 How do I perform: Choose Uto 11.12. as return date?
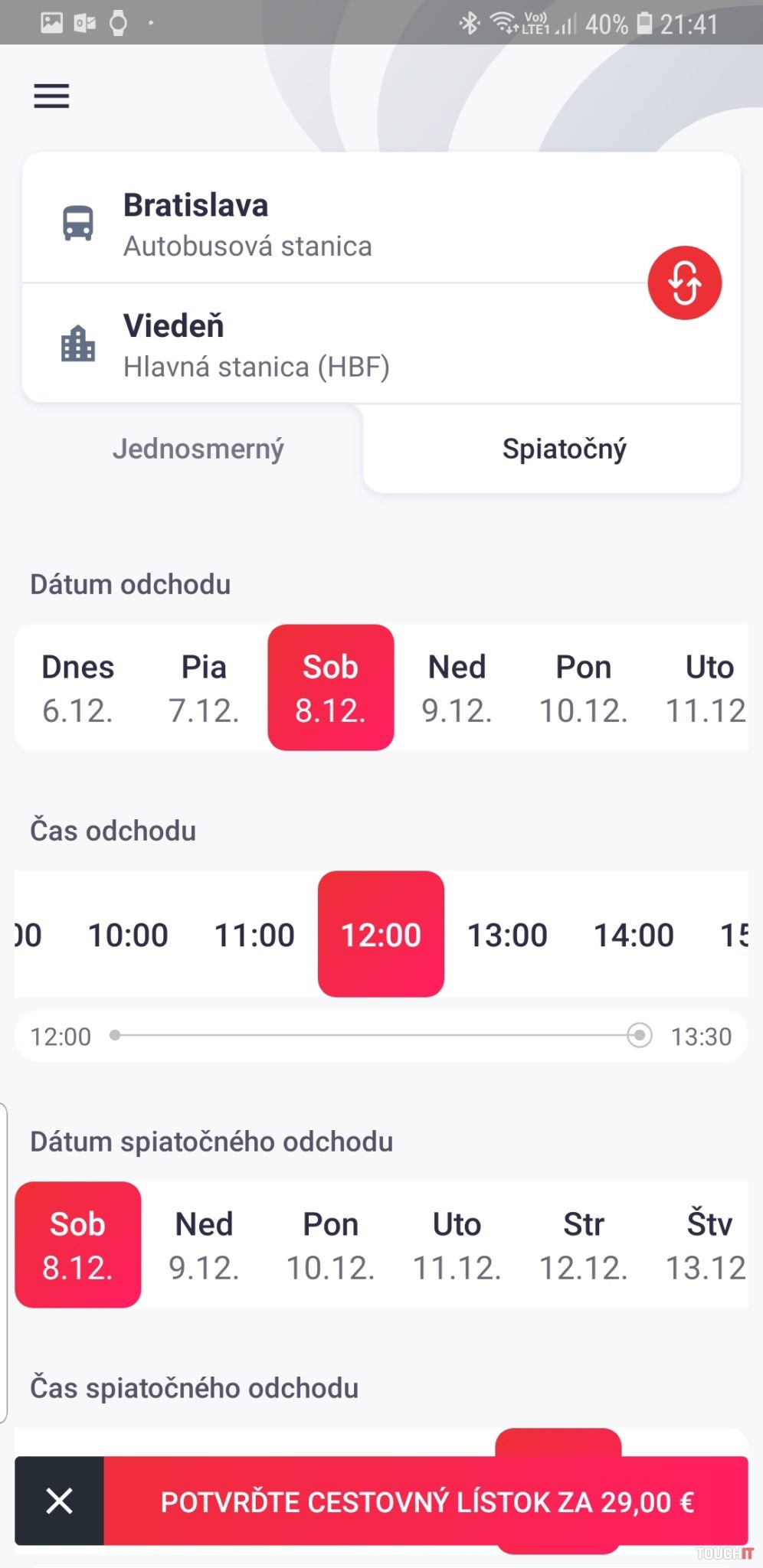coord(457,1245)
